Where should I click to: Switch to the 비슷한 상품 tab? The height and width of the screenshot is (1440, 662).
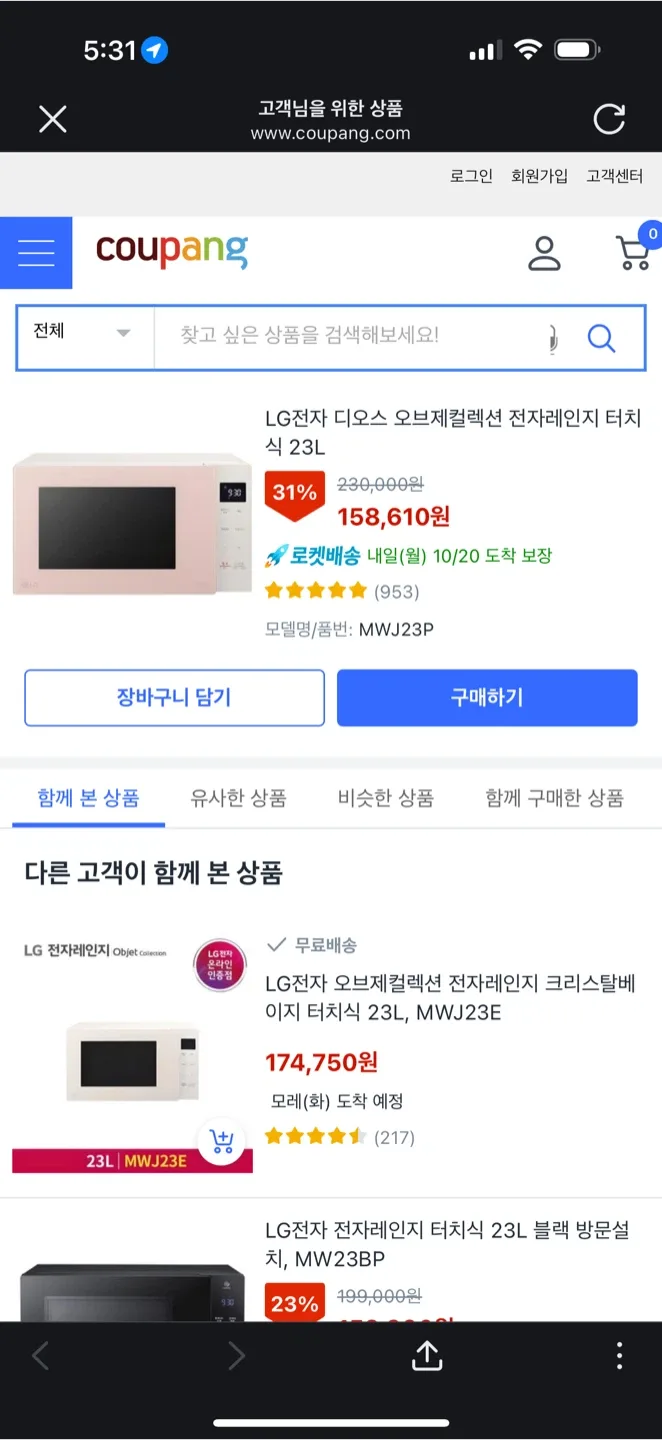coord(386,798)
